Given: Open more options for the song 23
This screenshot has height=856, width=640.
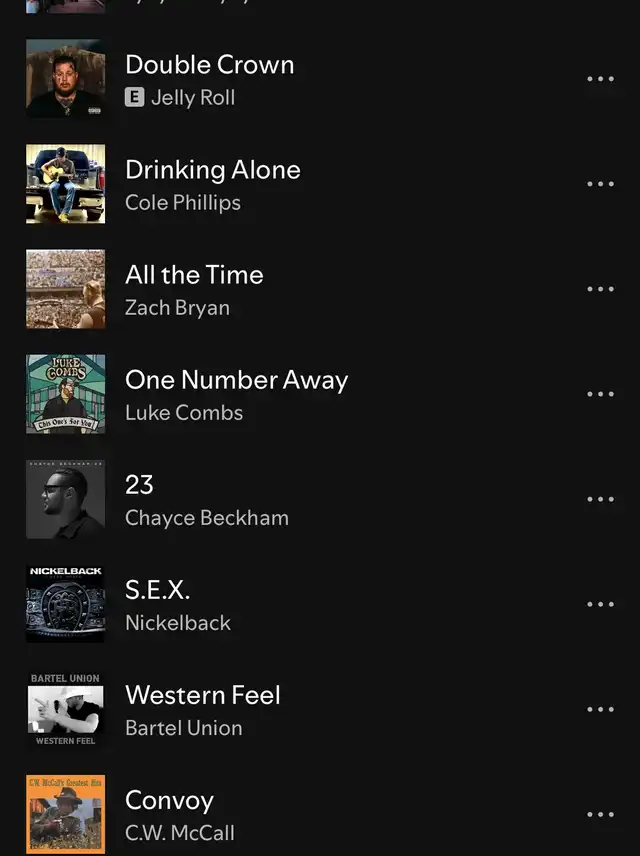Looking at the screenshot, I should pyautogui.click(x=600, y=499).
